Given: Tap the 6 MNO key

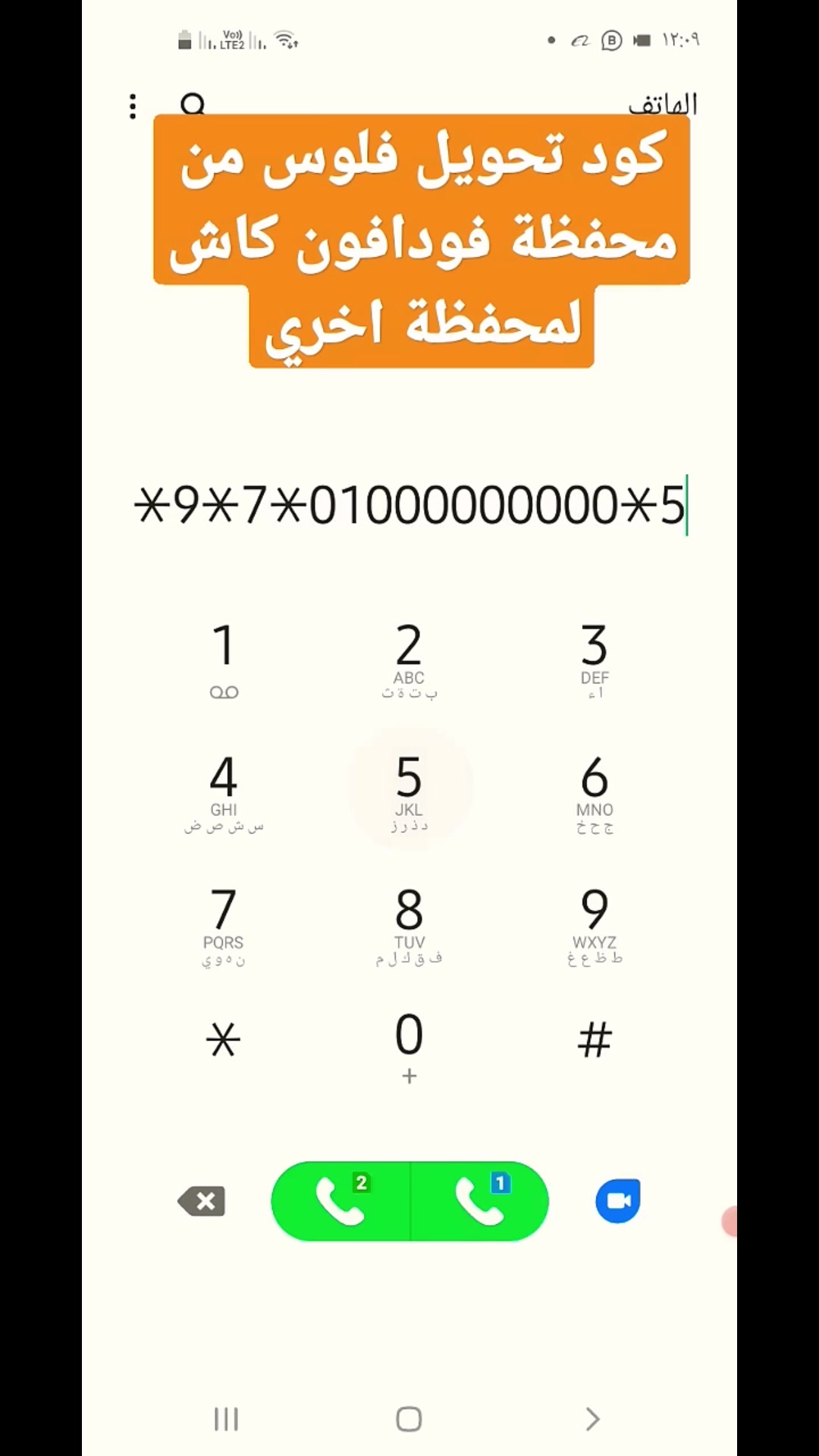Looking at the screenshot, I should coord(595,792).
